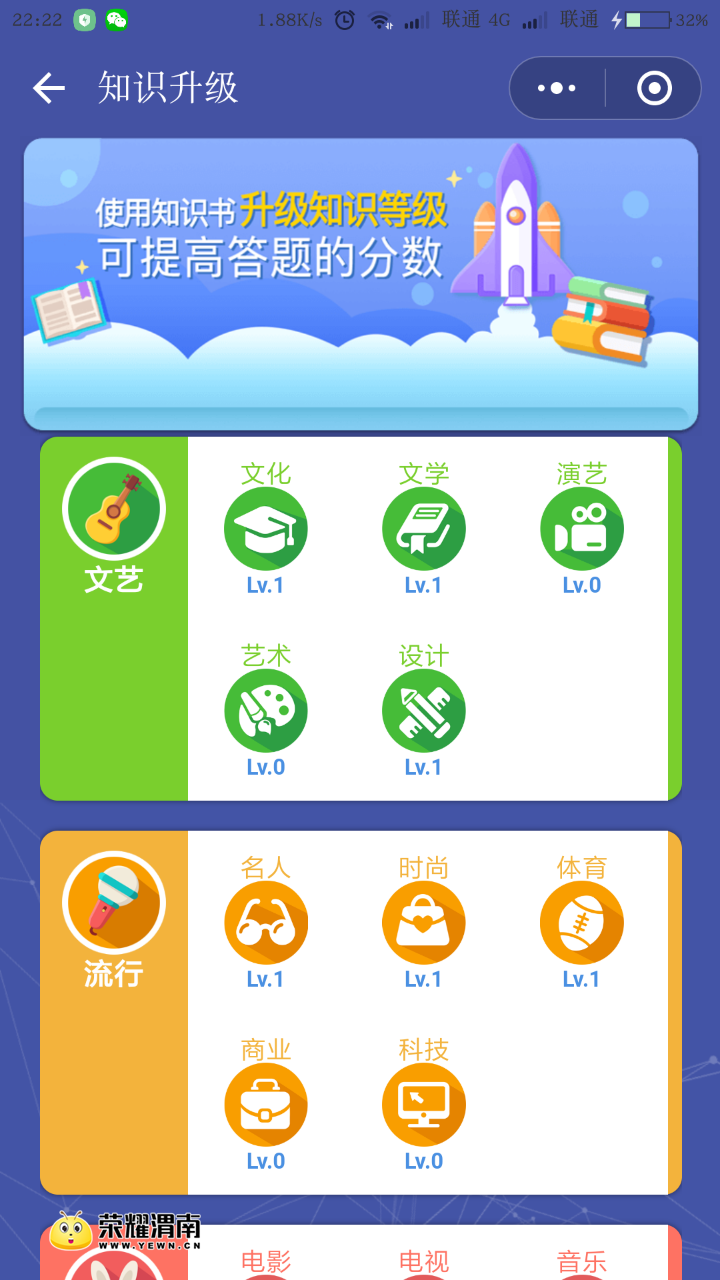
Task: Open the 商业 briefcase category
Action: coord(266,1105)
